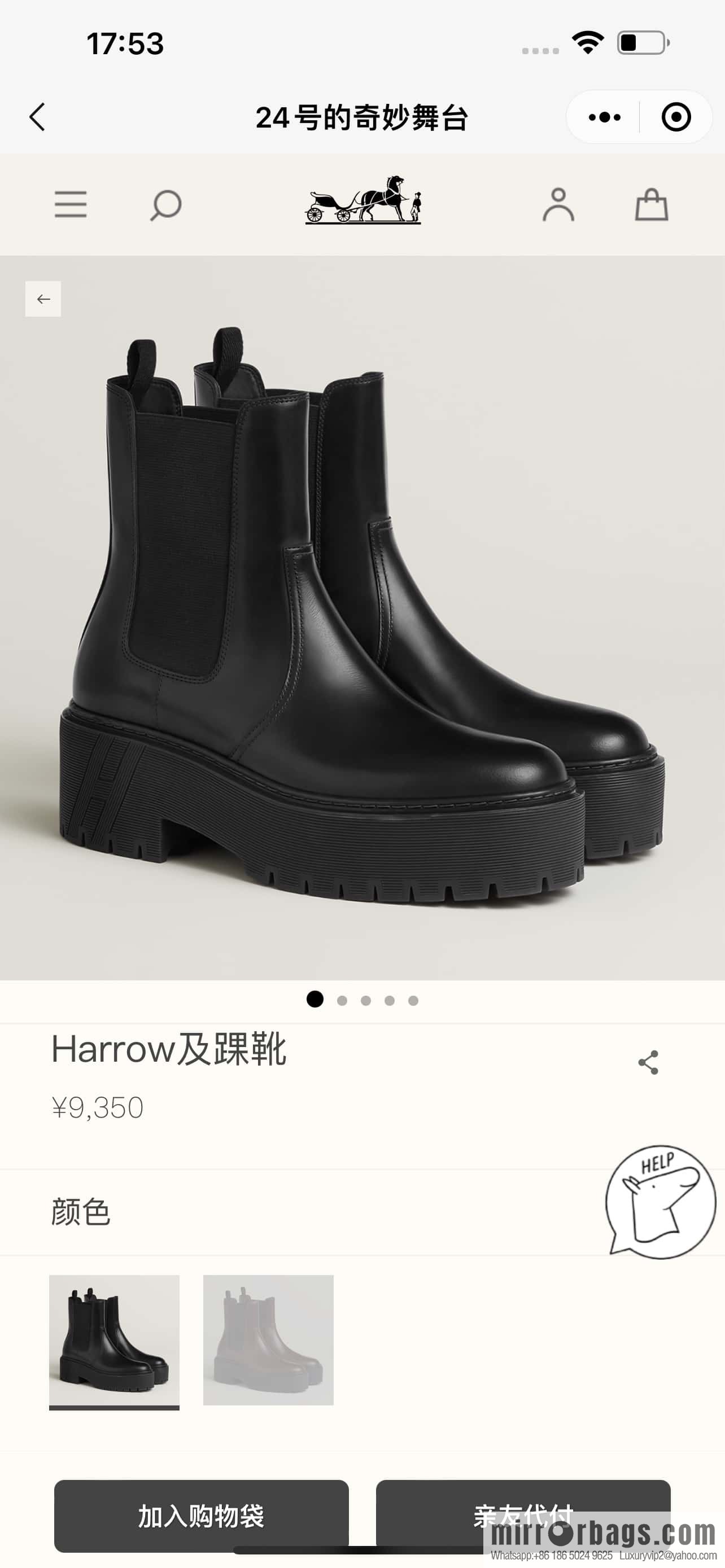Open the user account icon
The image size is (725, 1568).
(560, 205)
